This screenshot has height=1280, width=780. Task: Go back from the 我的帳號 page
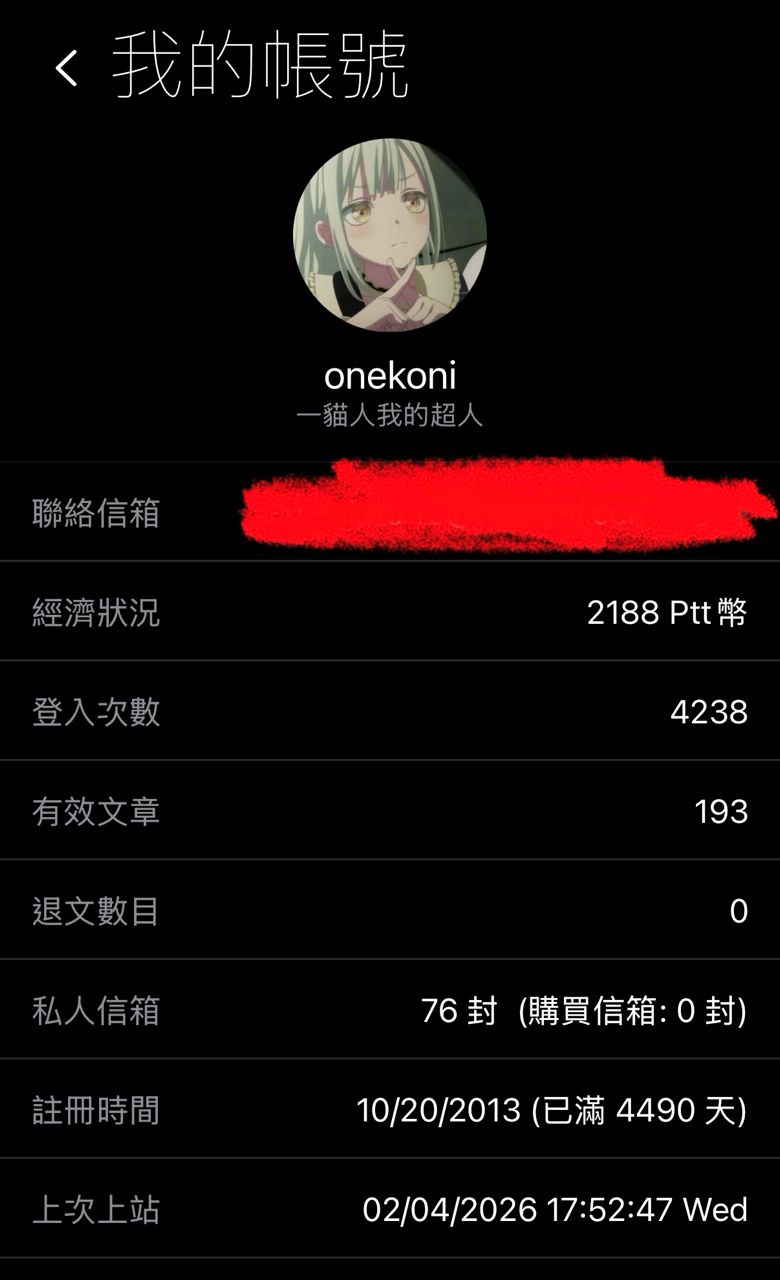(66, 69)
